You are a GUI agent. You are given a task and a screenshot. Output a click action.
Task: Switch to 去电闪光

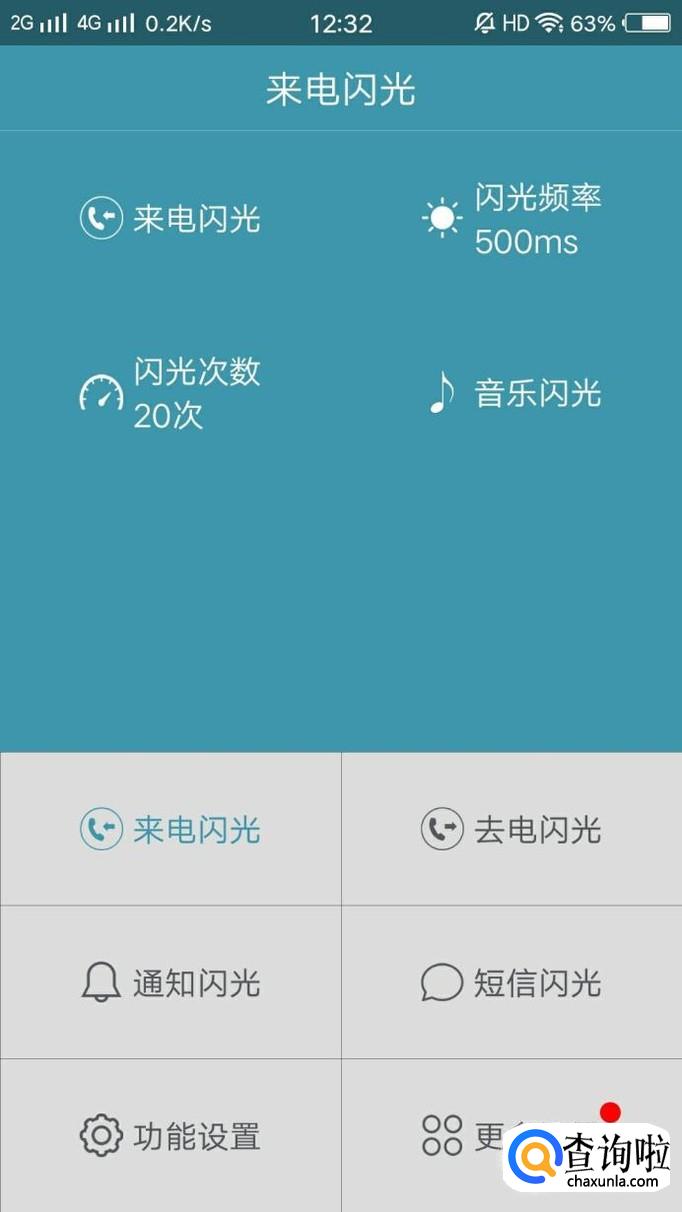511,829
